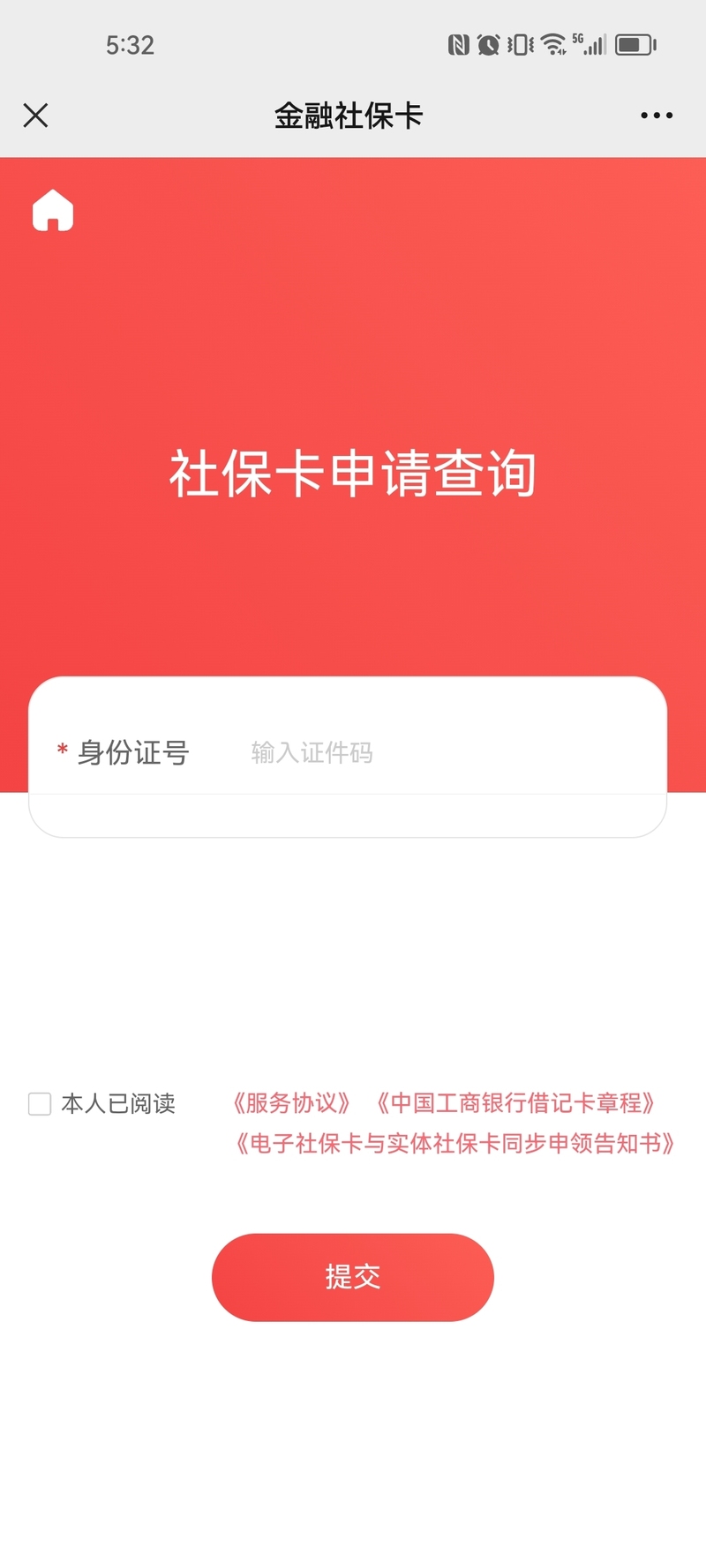
Task: Focus the 身份证号 input field
Action: coord(441,752)
